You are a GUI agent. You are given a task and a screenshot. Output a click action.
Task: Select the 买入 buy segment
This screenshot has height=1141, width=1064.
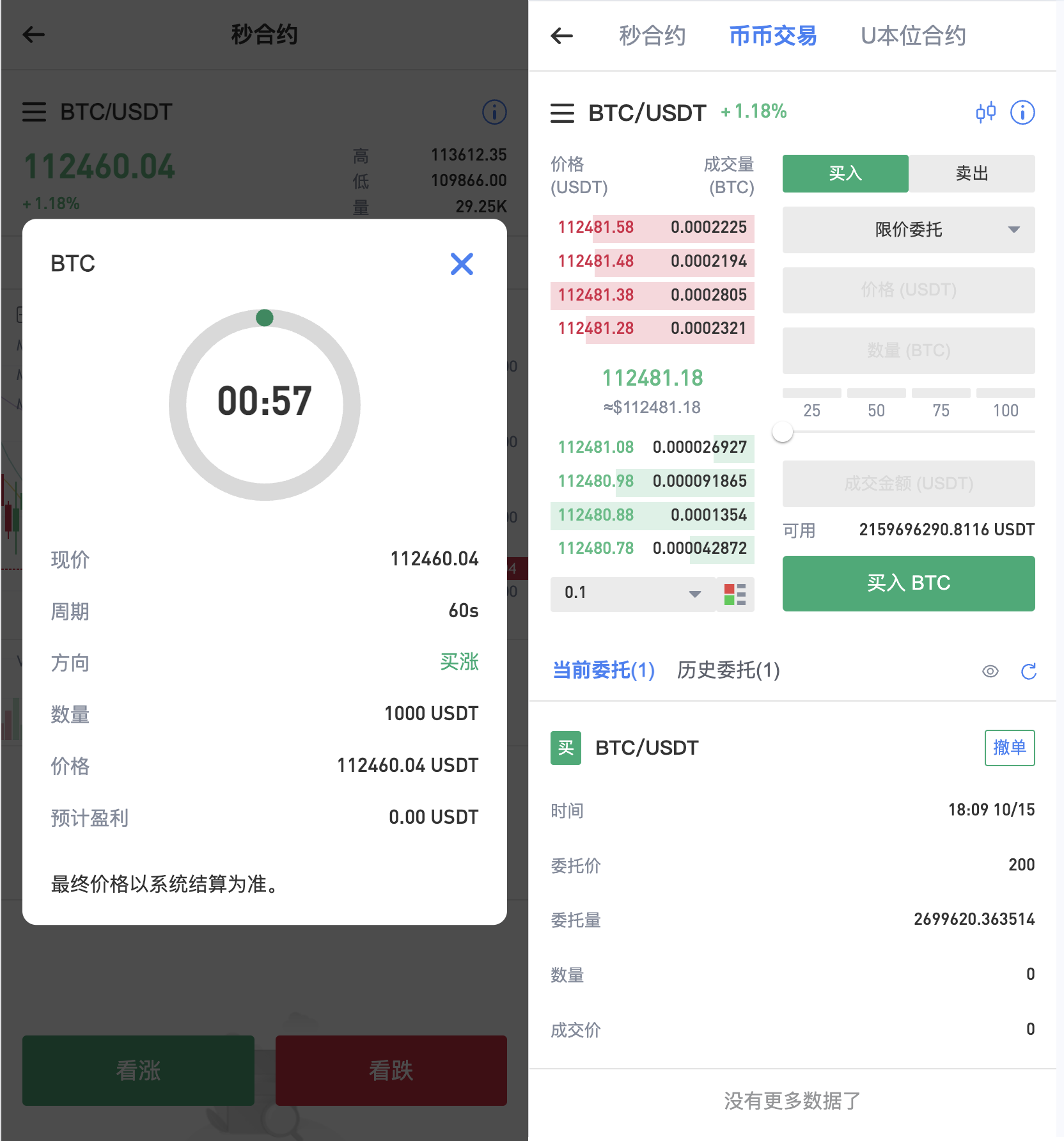845,173
